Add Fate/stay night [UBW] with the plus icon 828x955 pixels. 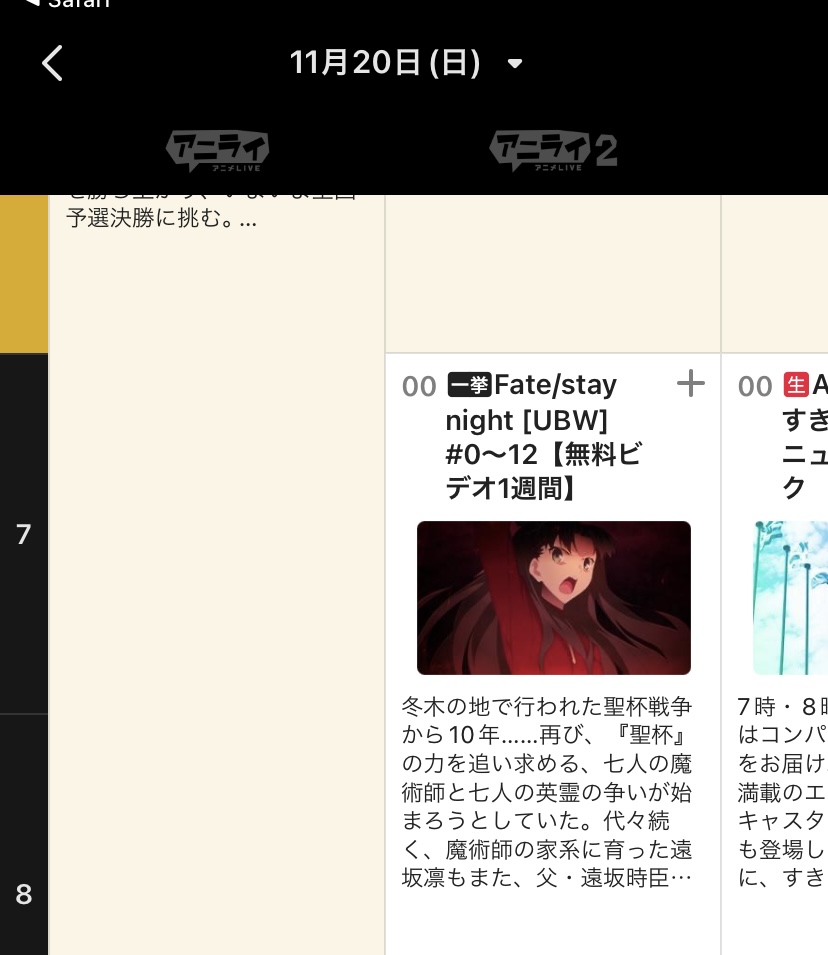[690, 384]
